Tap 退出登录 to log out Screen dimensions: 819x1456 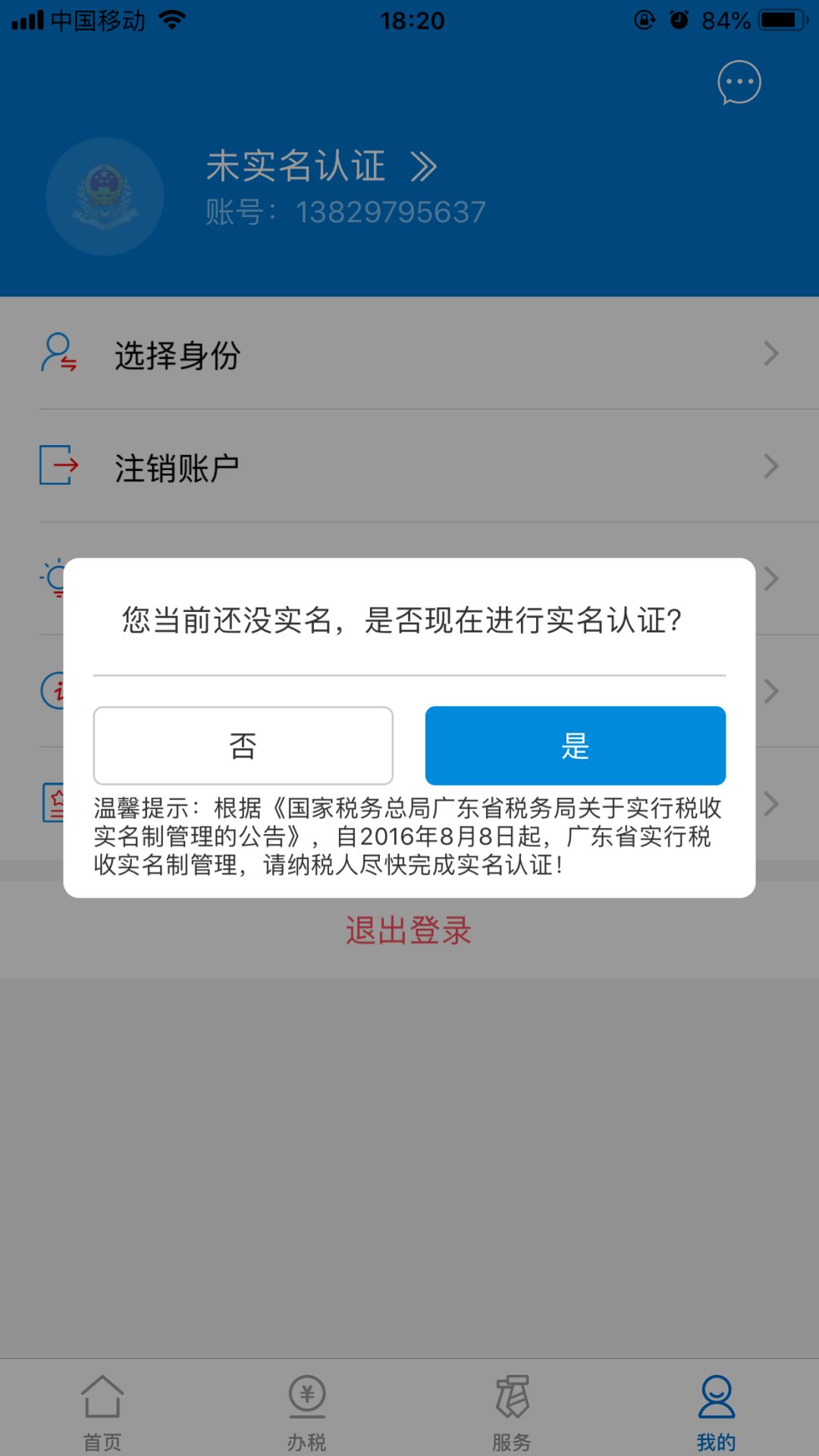coord(409,930)
